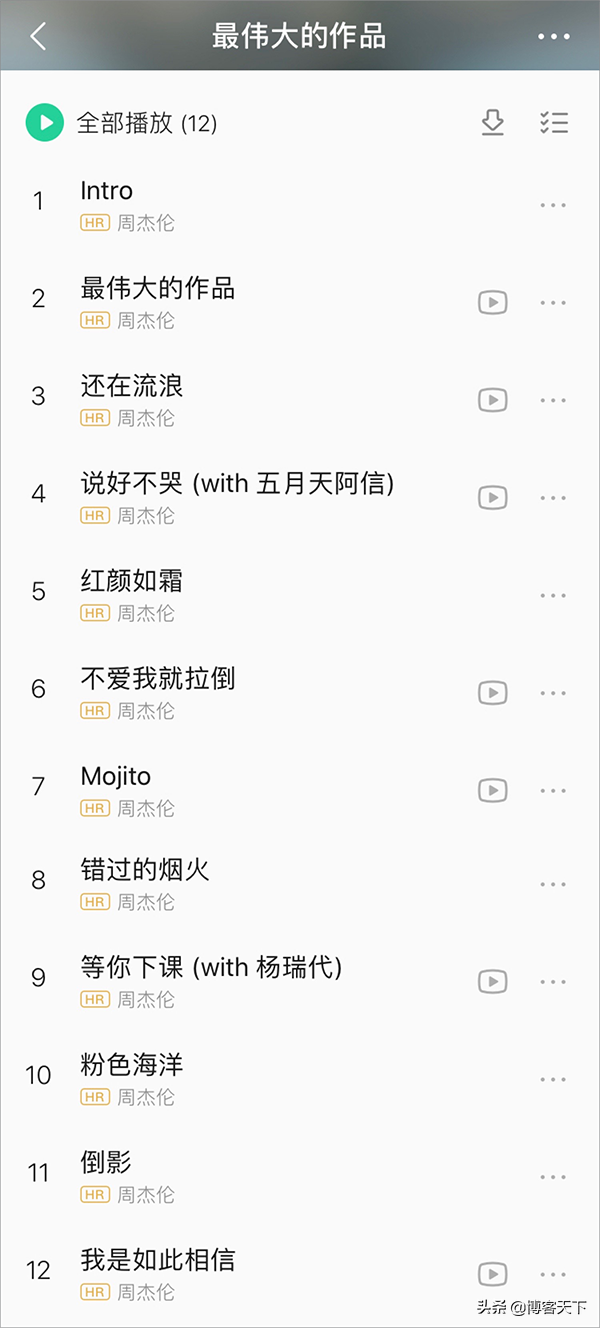
Task: Download all songs in the album
Action: [x=492, y=123]
